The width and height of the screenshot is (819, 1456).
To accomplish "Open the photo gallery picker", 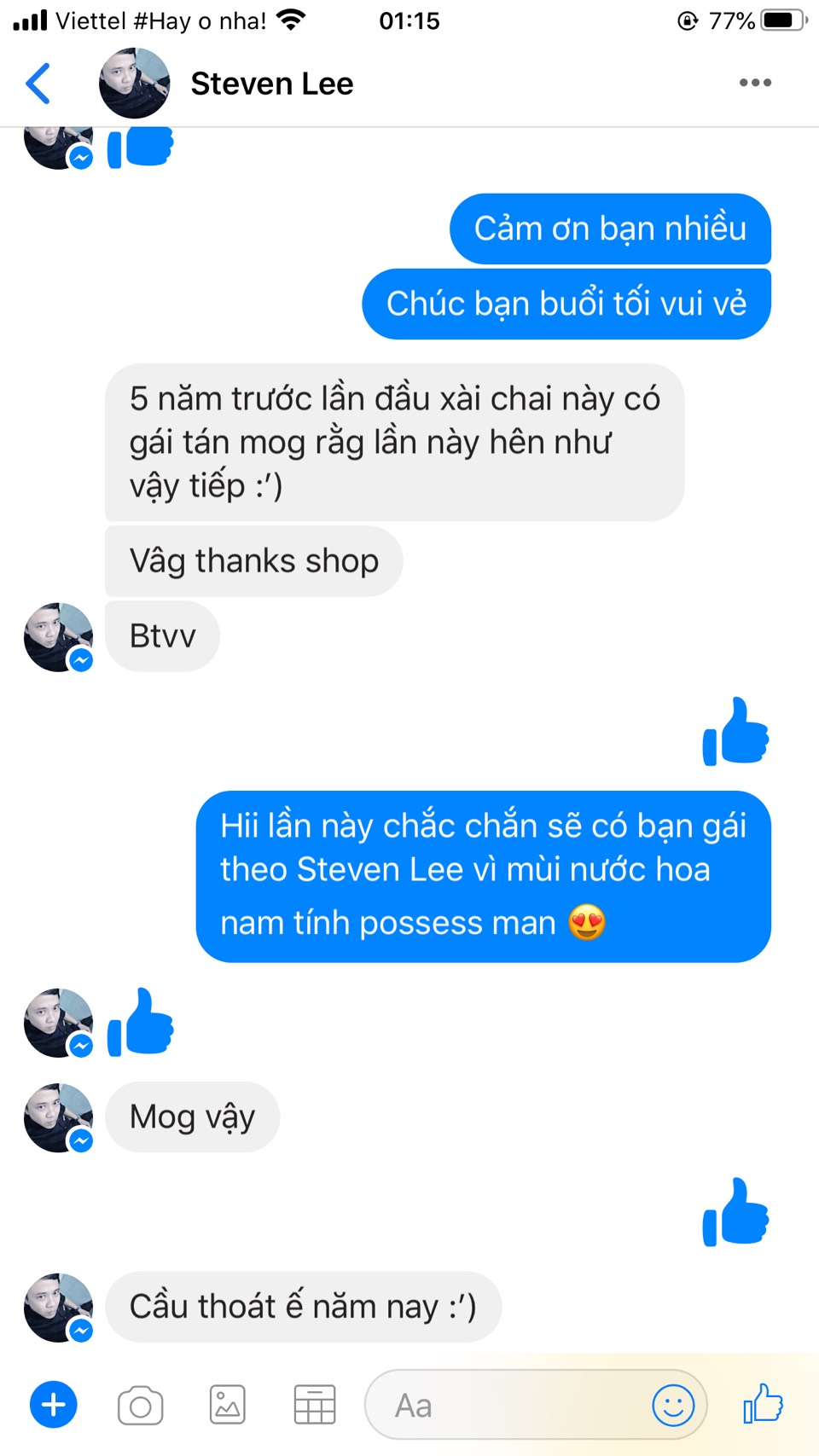I will pos(228,1405).
